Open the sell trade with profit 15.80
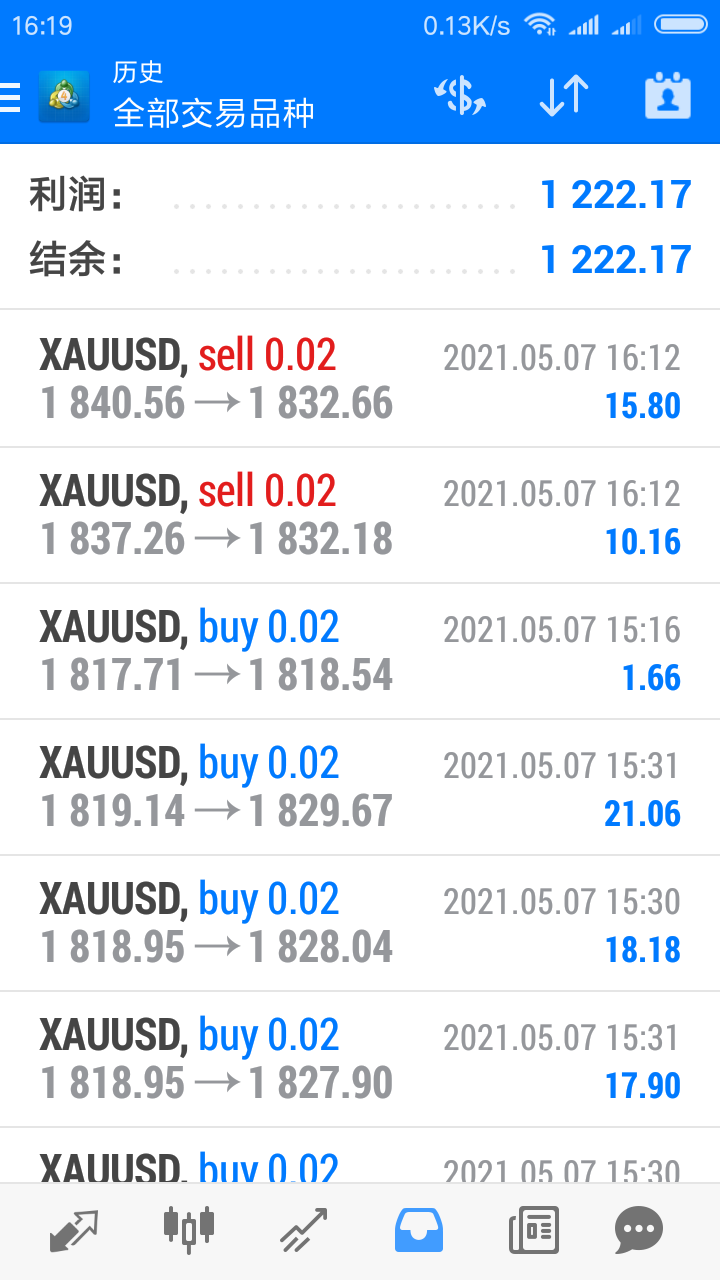720x1280 pixels. pyautogui.click(x=360, y=380)
